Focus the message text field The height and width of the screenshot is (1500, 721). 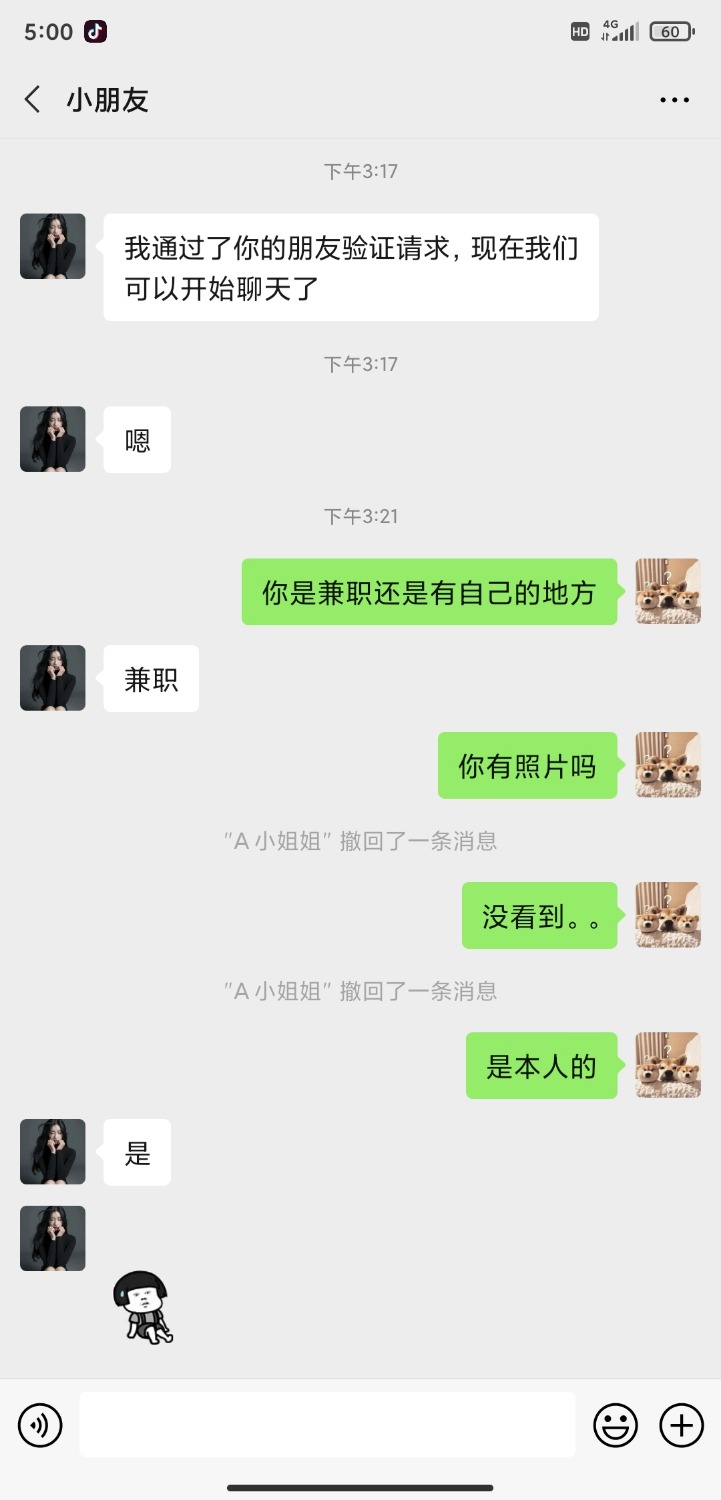(x=327, y=1425)
